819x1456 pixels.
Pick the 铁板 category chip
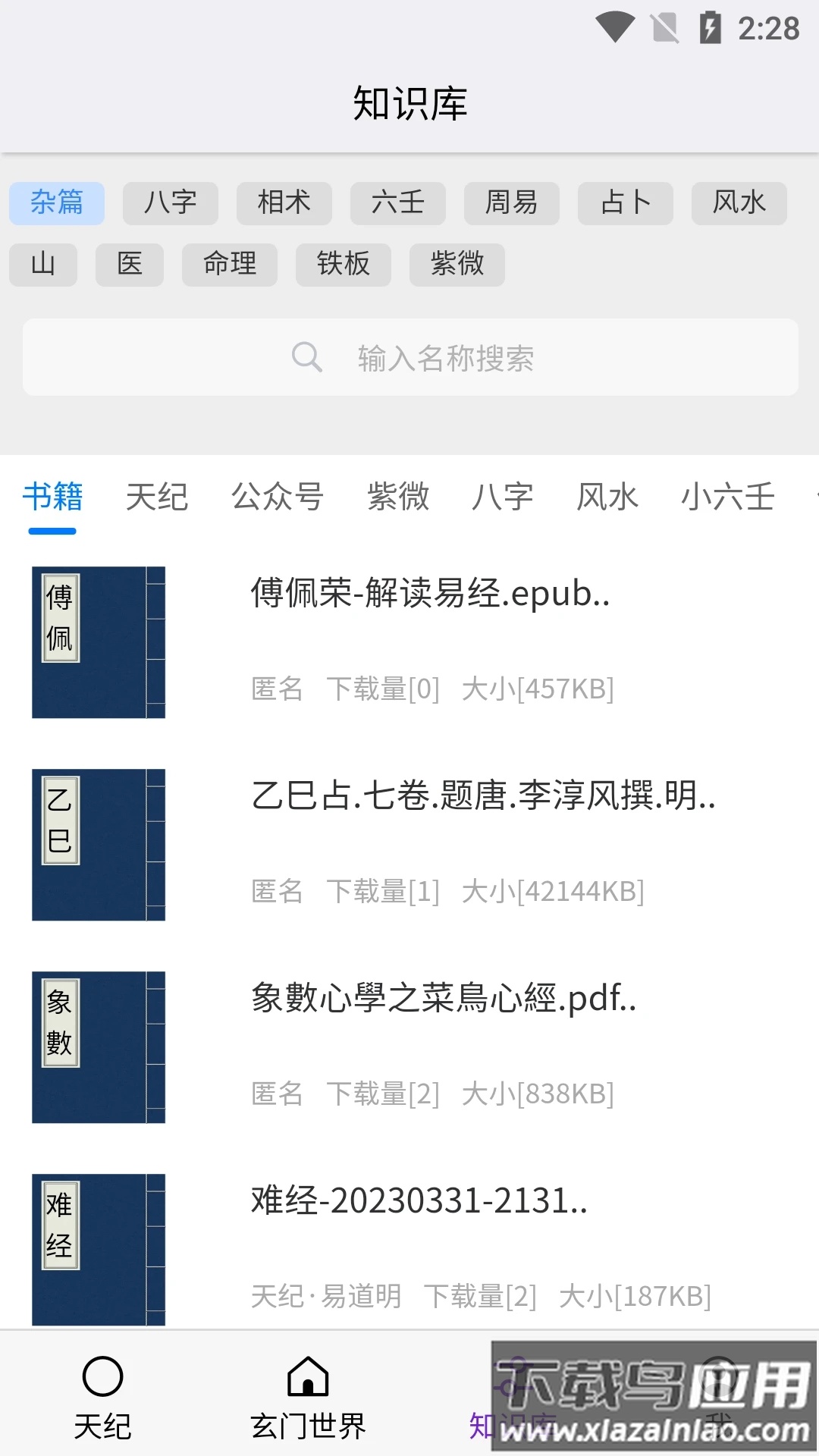point(343,264)
